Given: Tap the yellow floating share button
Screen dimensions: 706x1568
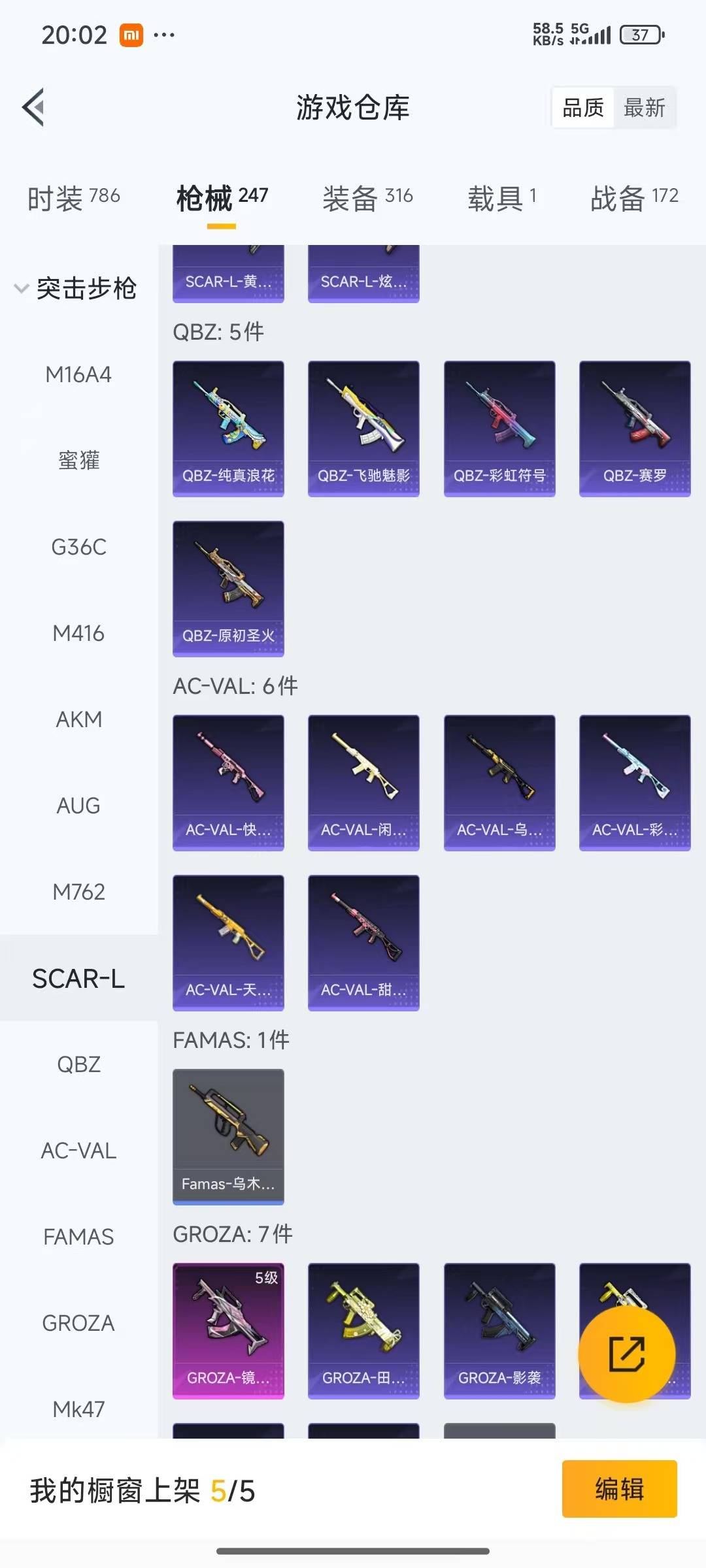Looking at the screenshot, I should [626, 1354].
